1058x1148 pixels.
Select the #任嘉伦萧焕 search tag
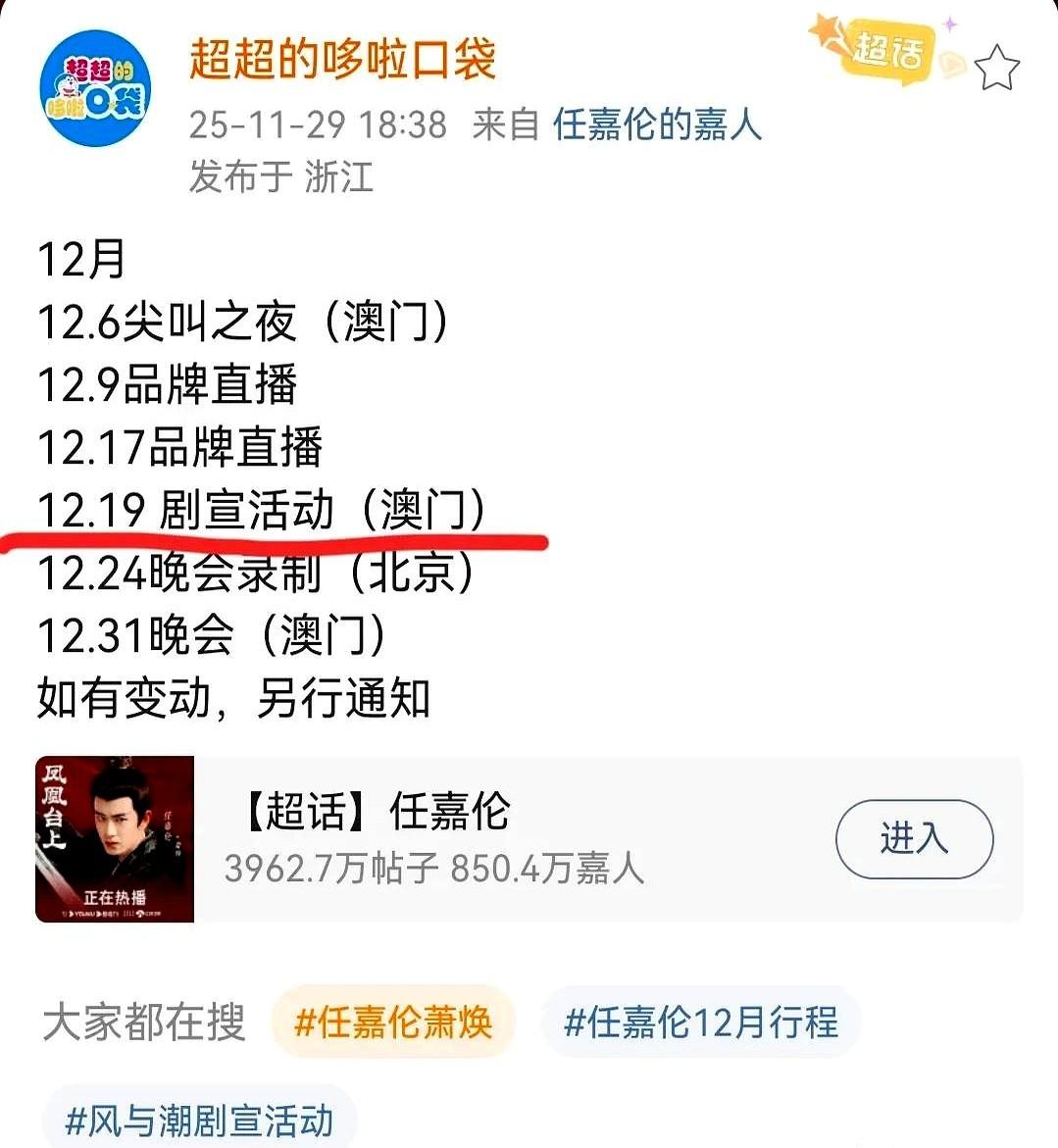[x=394, y=1021]
